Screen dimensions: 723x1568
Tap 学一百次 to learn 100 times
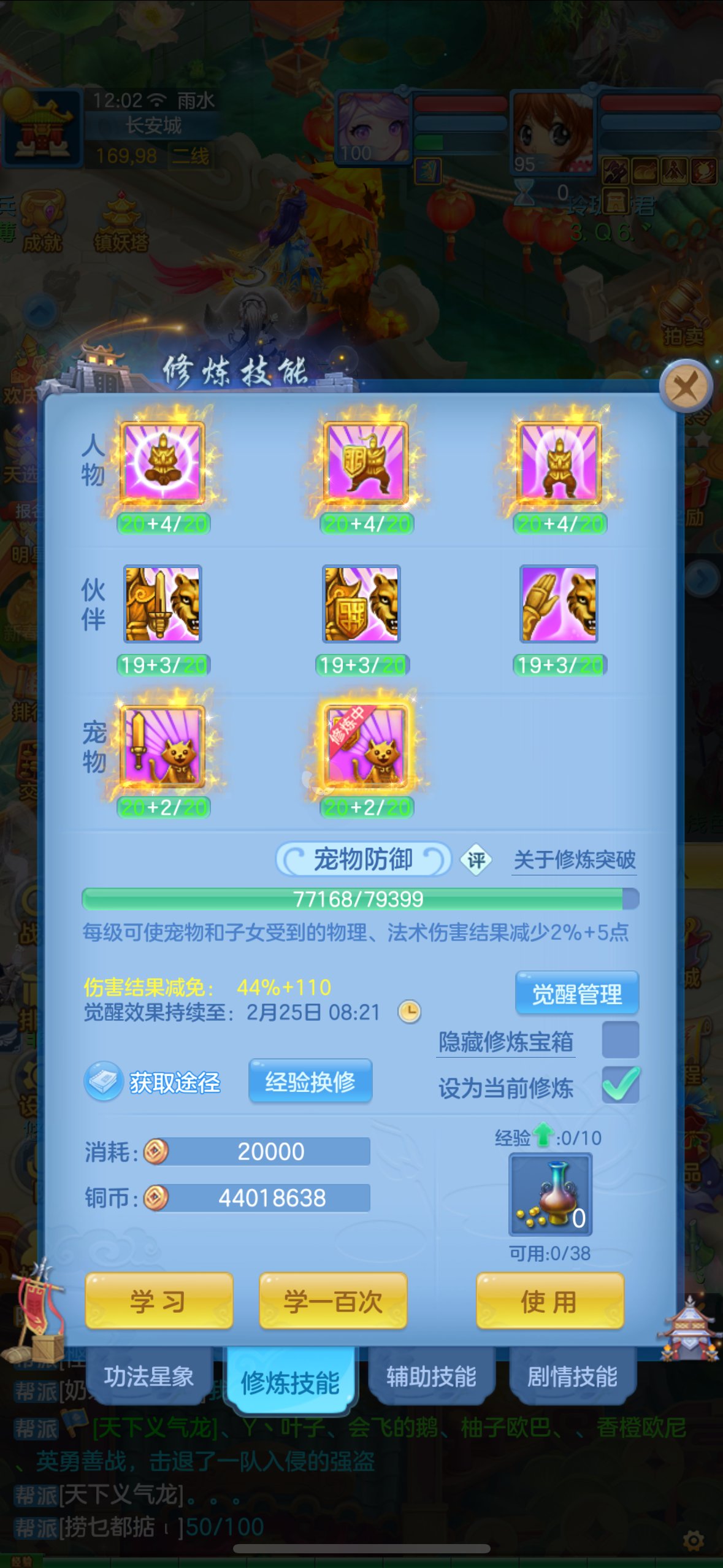[x=333, y=1301]
